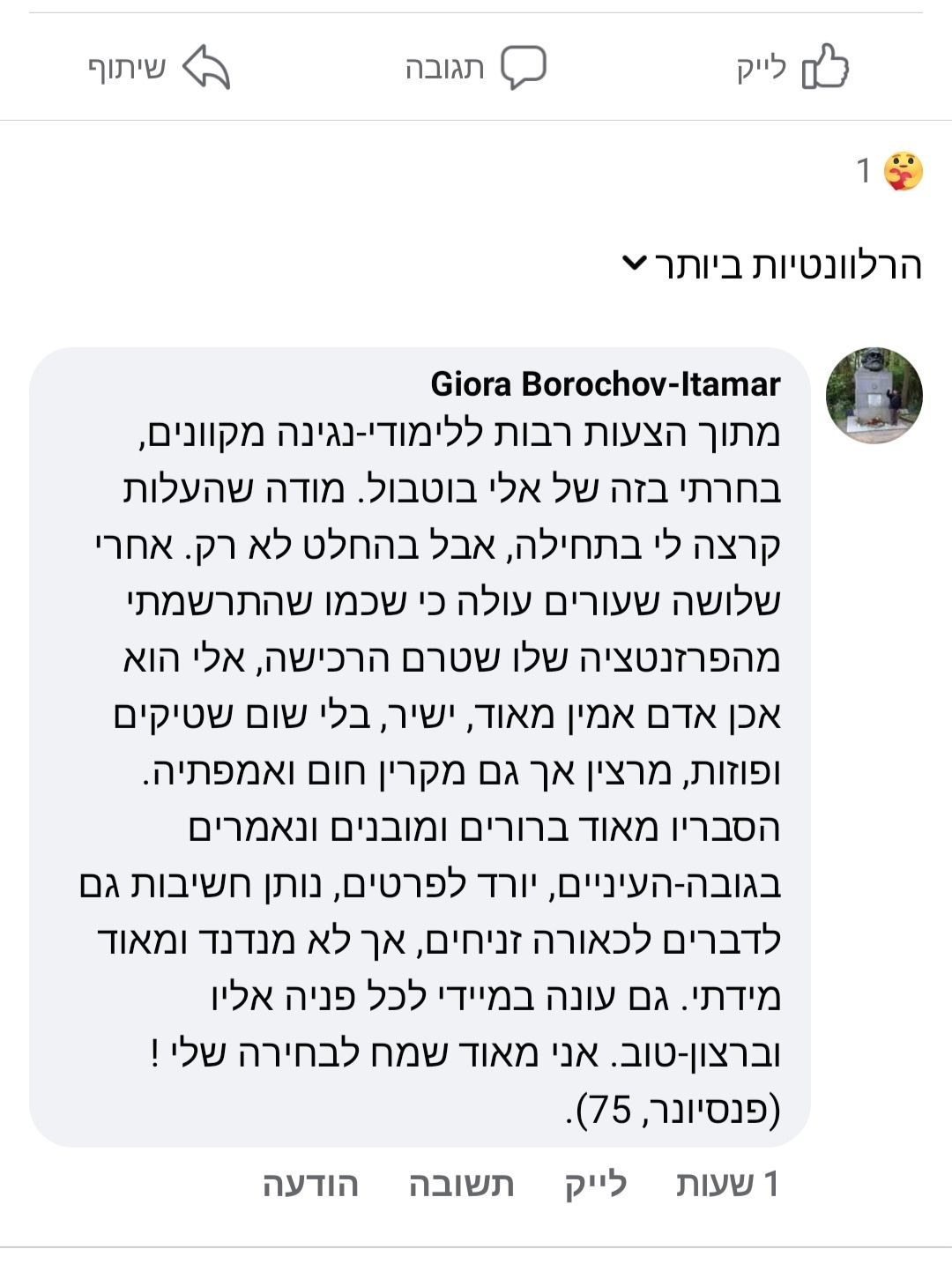Like the post with לייק button
Viewport: 952px width, 1264px height.
coord(792,68)
